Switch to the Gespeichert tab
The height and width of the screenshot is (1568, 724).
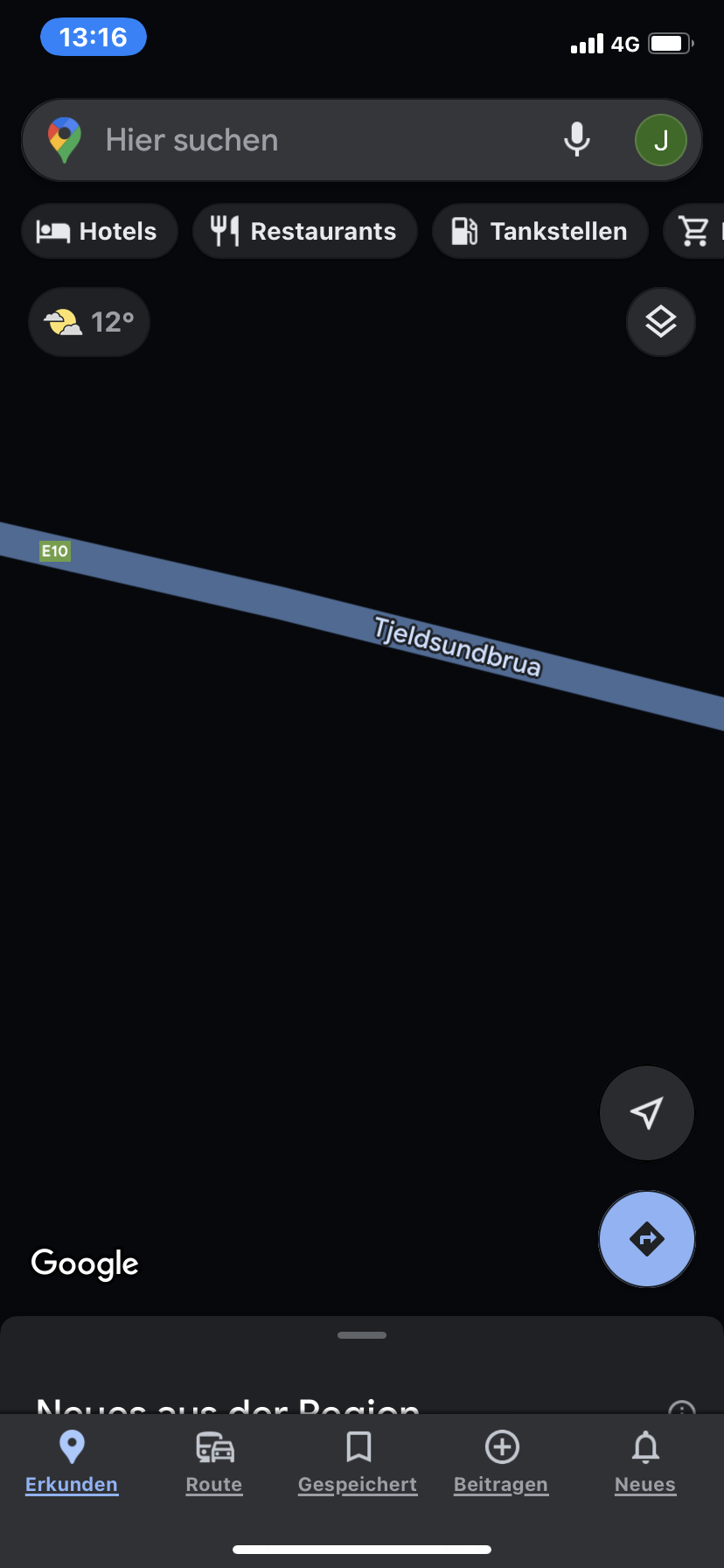point(358,1463)
